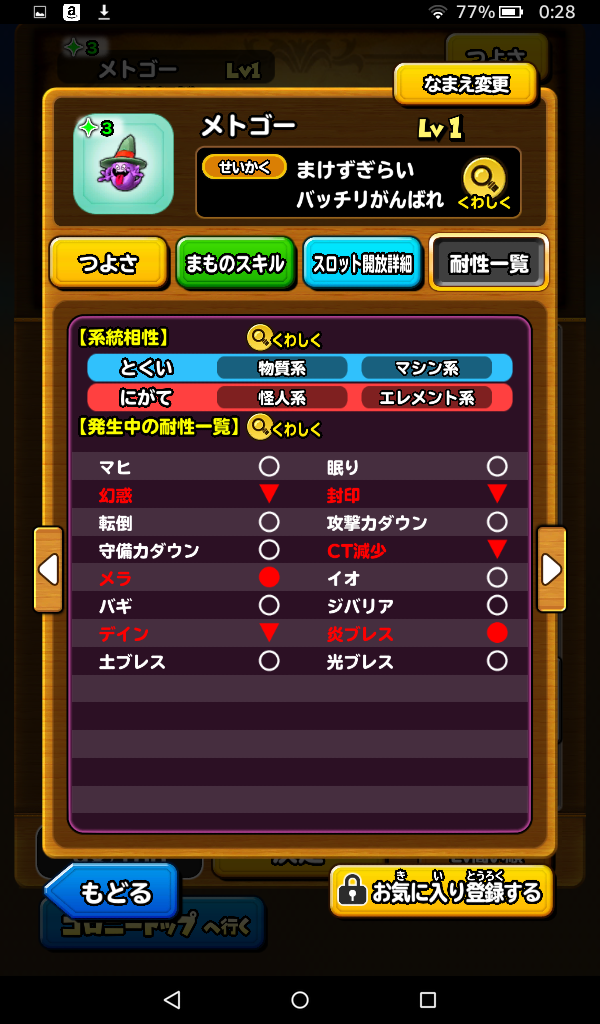Viewport: 600px width, 1024px height.
Task: Switch to the つよさ tab
Action: point(108,264)
